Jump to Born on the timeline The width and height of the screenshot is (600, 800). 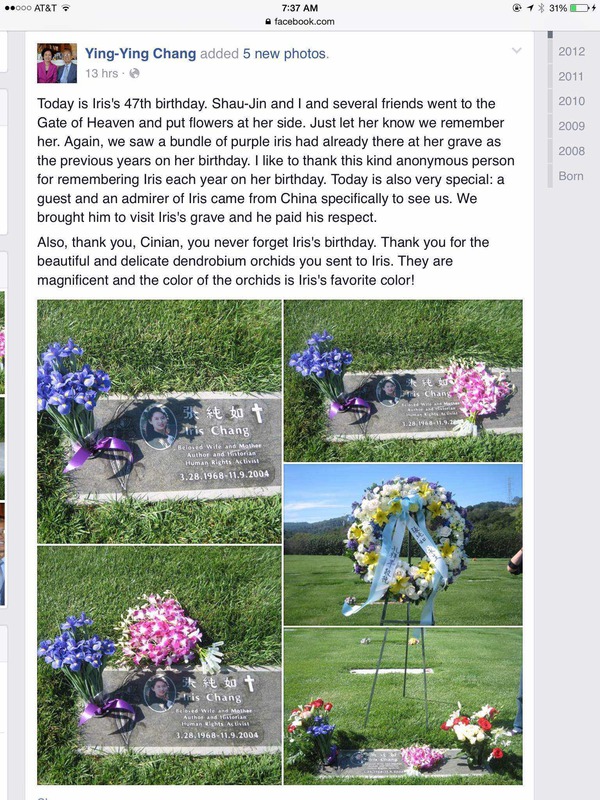[571, 176]
